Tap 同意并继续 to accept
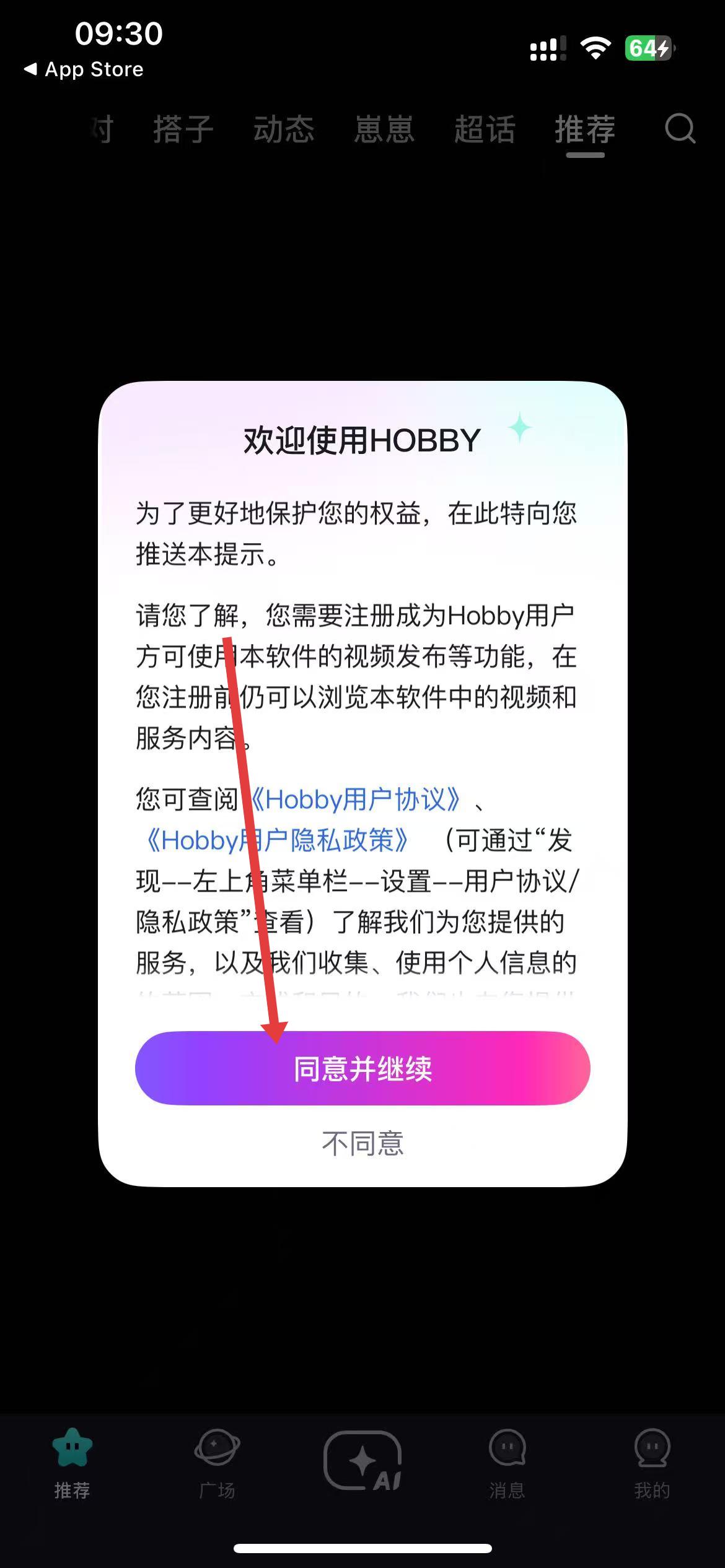 (x=362, y=1068)
